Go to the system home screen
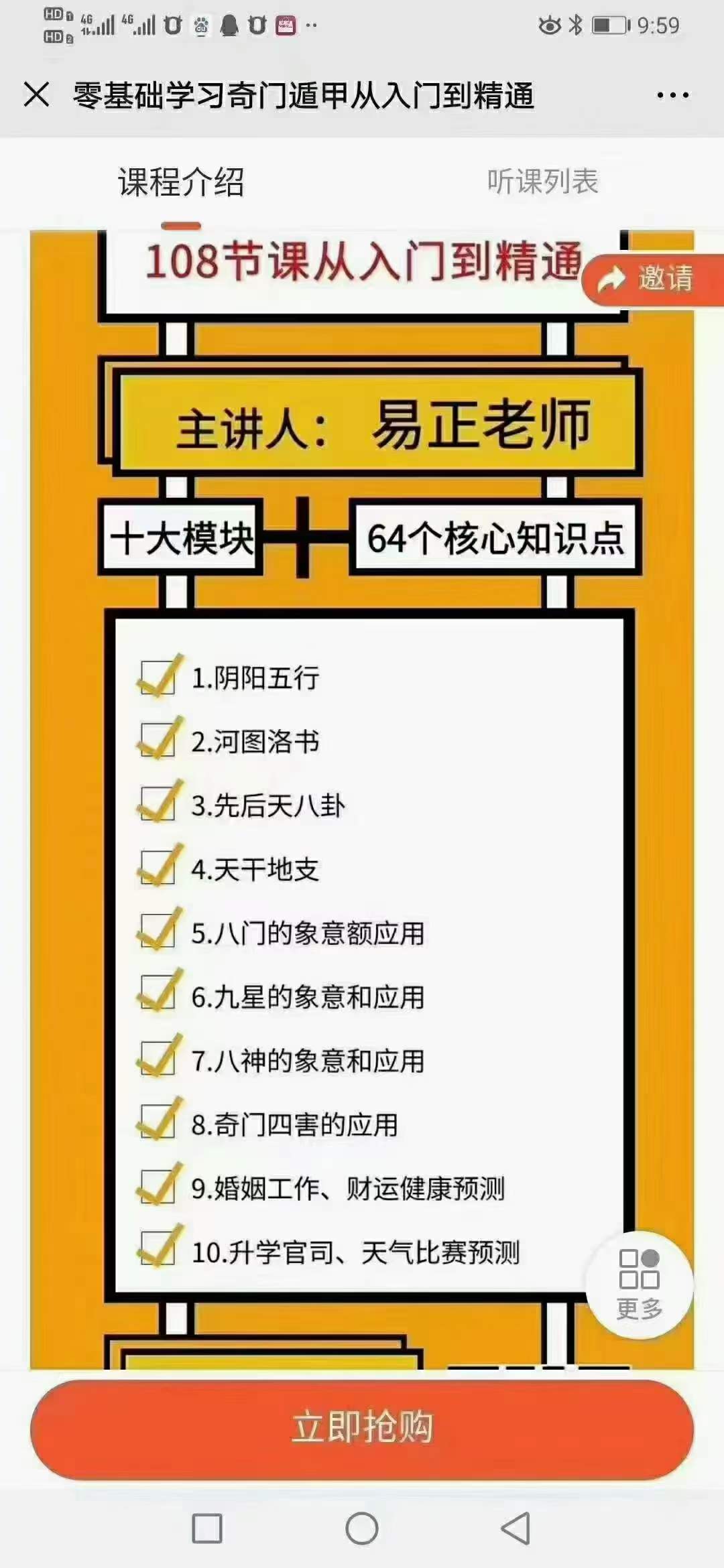The image size is (724, 1568). 362,1528
